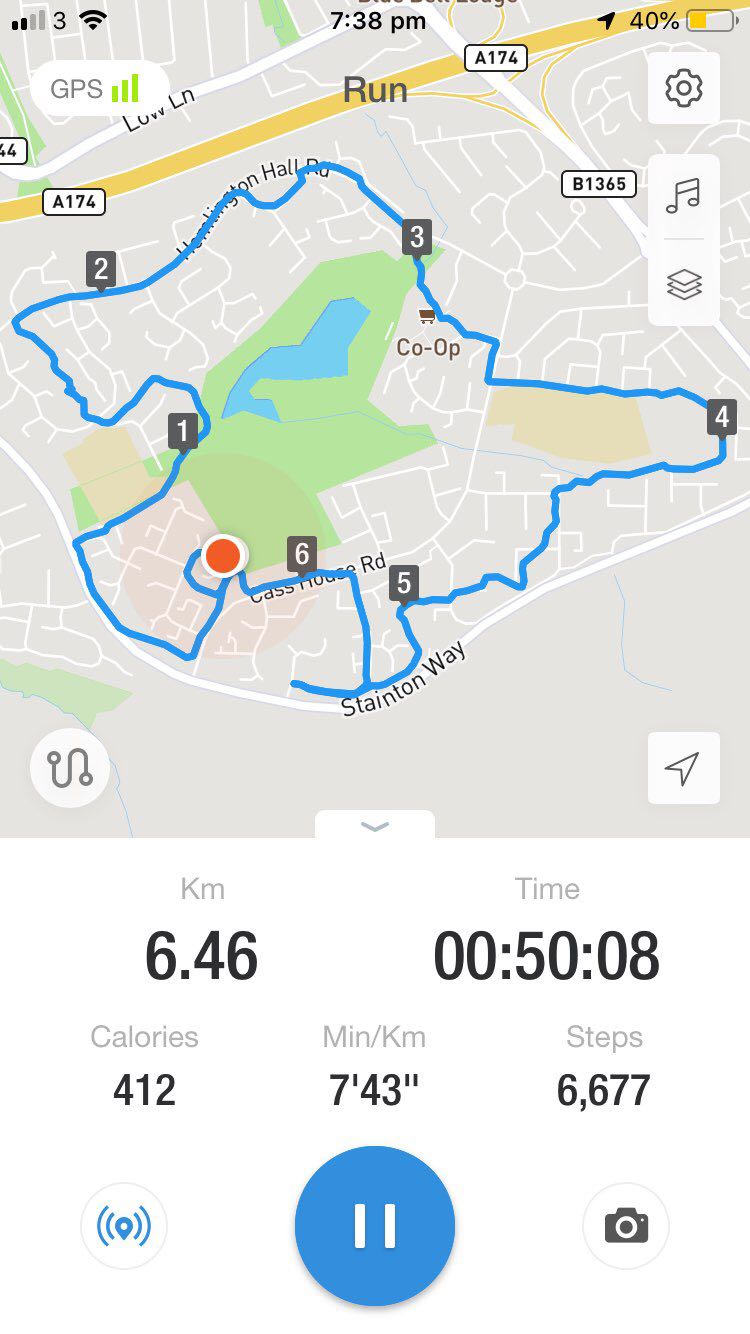
Task: Pause the run
Action: pyautogui.click(x=375, y=1225)
